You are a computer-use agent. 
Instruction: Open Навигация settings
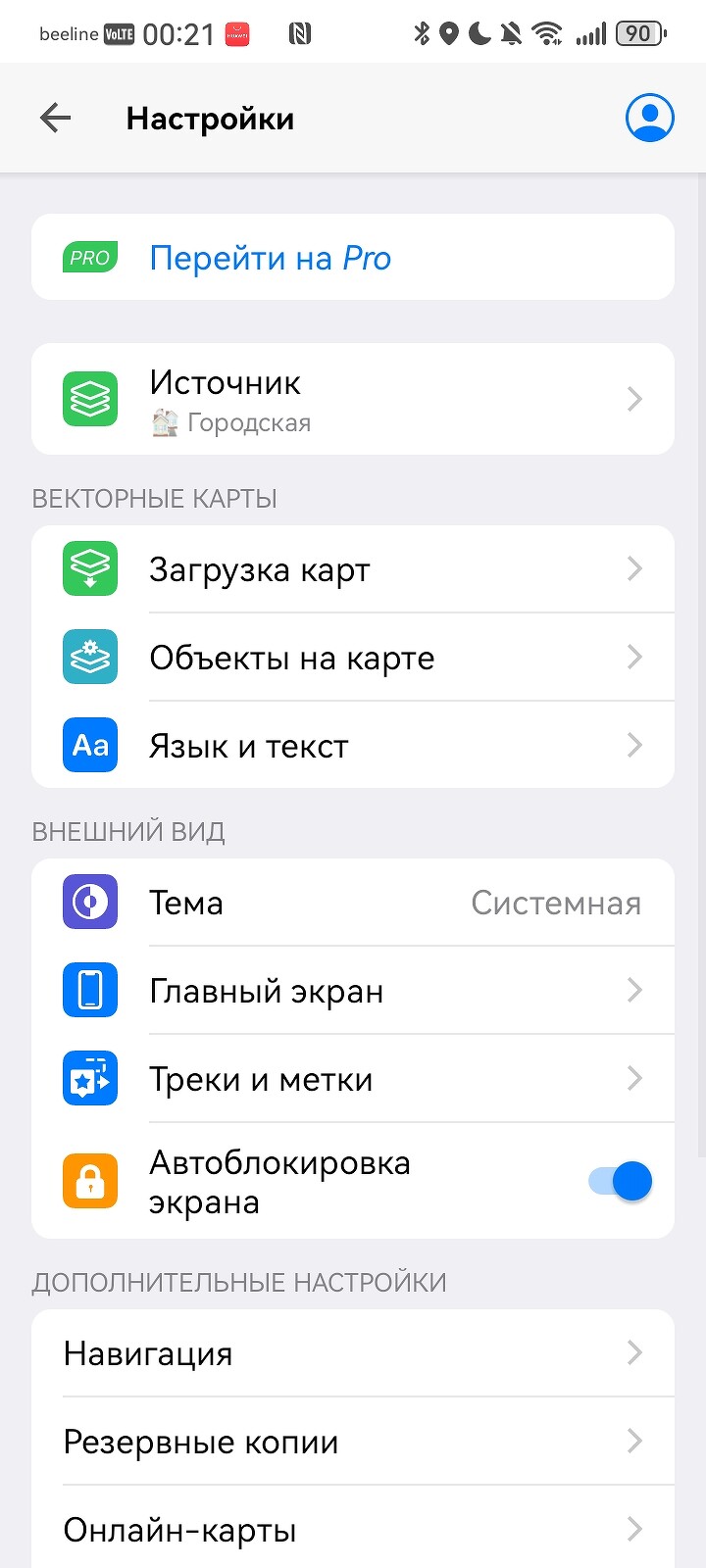[x=353, y=1353]
